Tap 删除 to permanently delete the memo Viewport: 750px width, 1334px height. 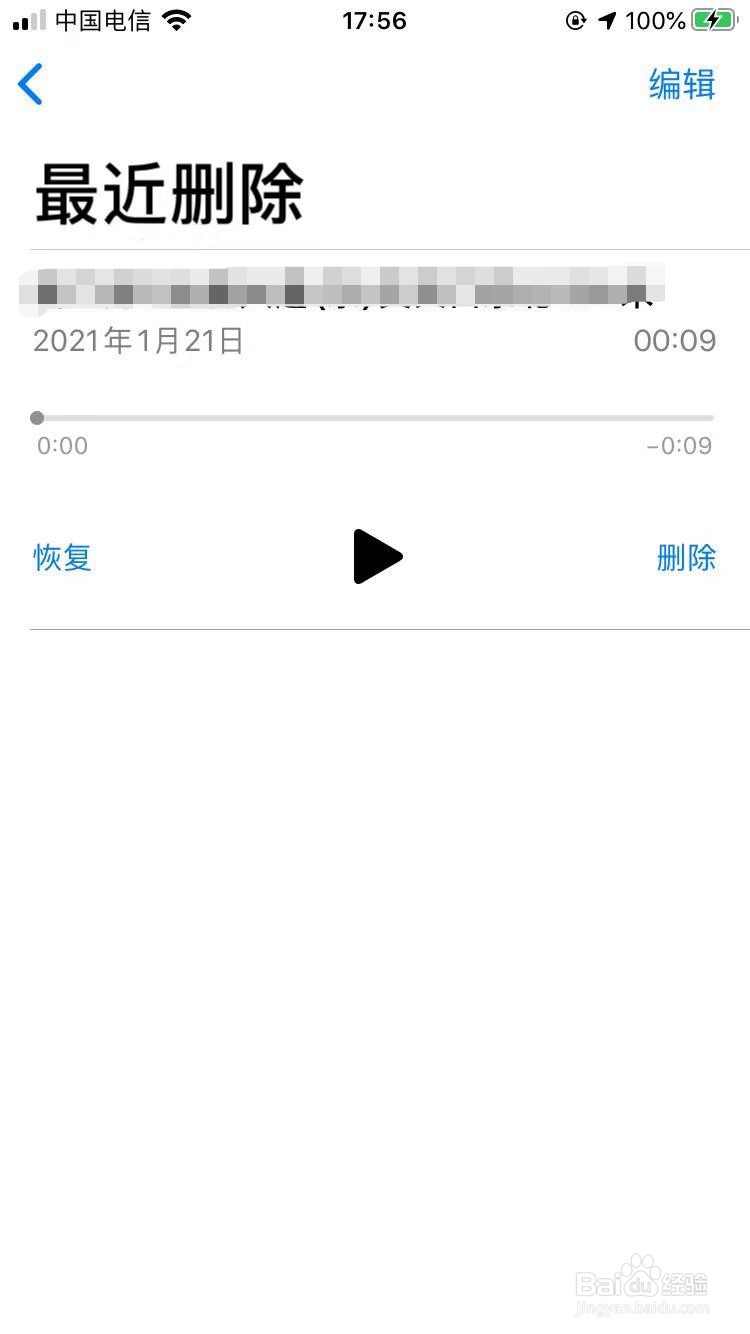[x=688, y=557]
